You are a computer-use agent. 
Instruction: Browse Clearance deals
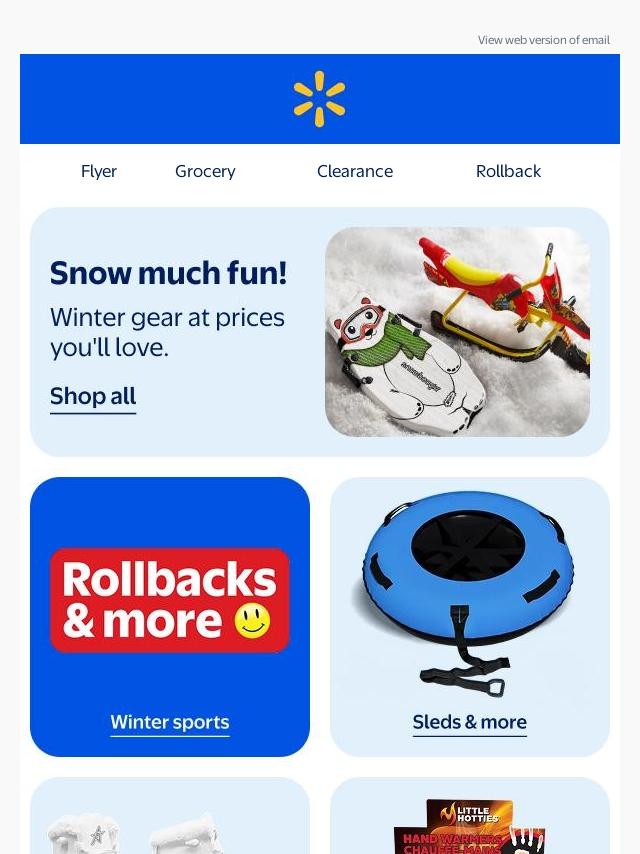pos(355,171)
